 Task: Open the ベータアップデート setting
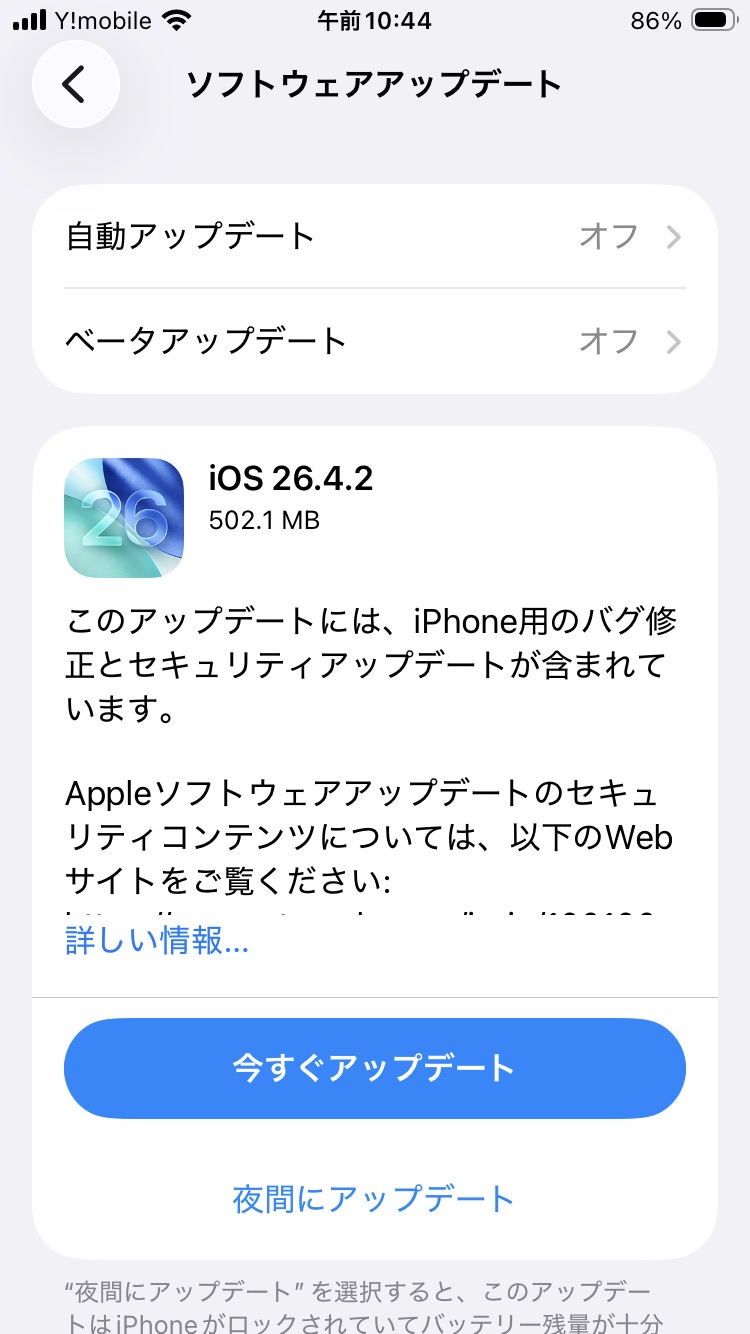click(374, 341)
